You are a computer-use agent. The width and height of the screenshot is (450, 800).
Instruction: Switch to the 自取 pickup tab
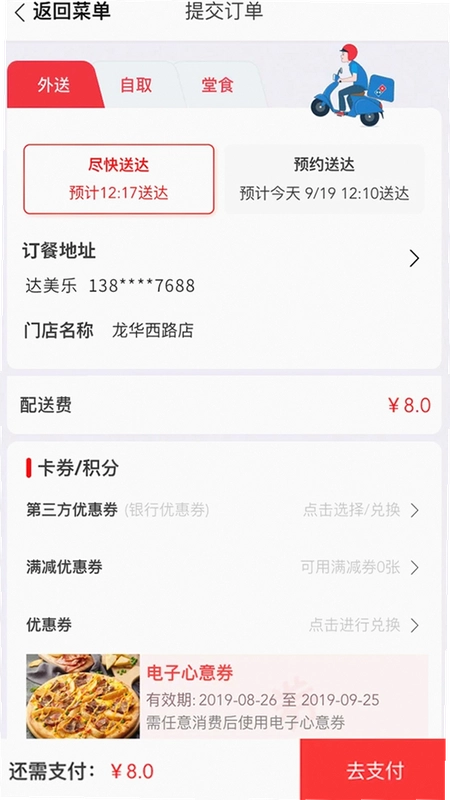tap(136, 85)
